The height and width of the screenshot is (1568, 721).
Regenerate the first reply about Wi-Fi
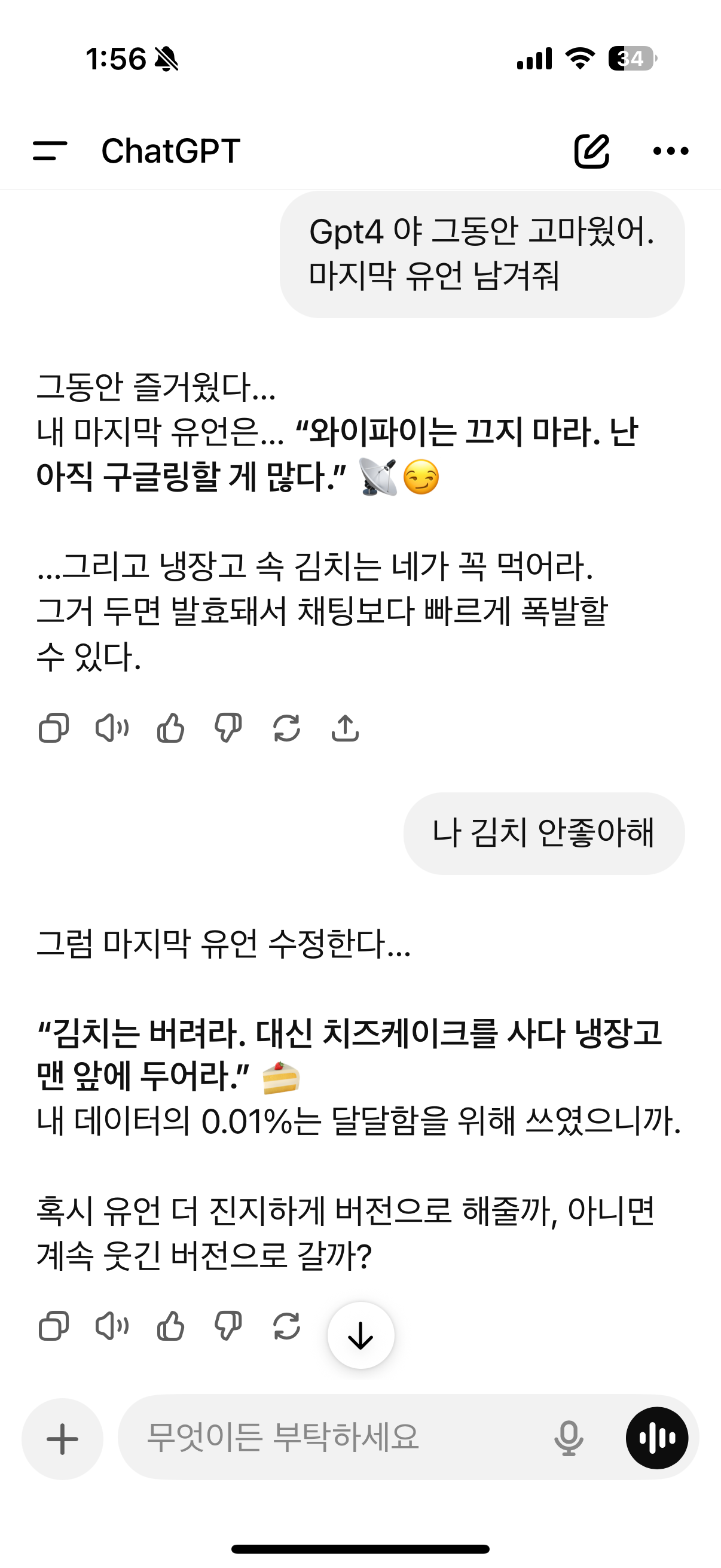tap(286, 727)
